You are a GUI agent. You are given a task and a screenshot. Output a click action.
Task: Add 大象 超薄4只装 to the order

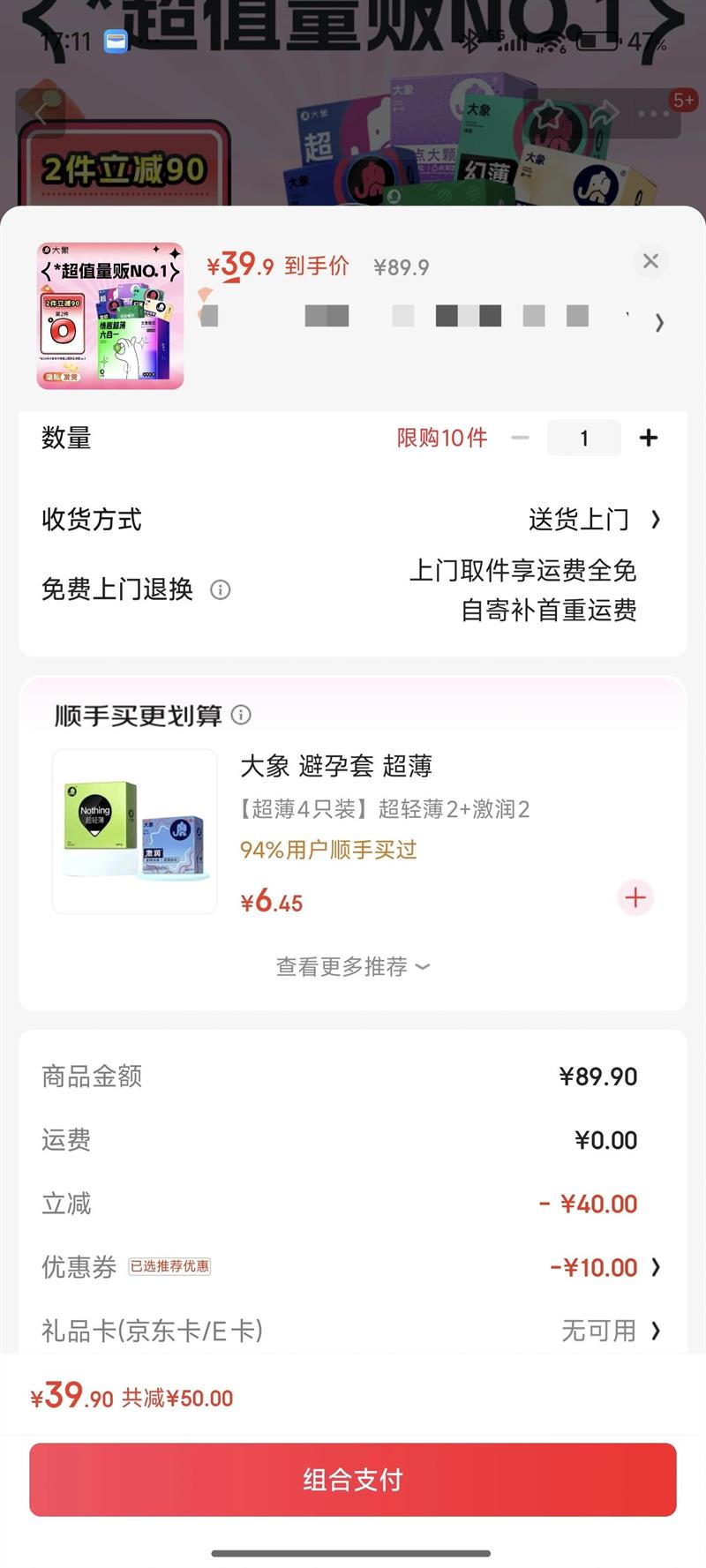pos(635,898)
